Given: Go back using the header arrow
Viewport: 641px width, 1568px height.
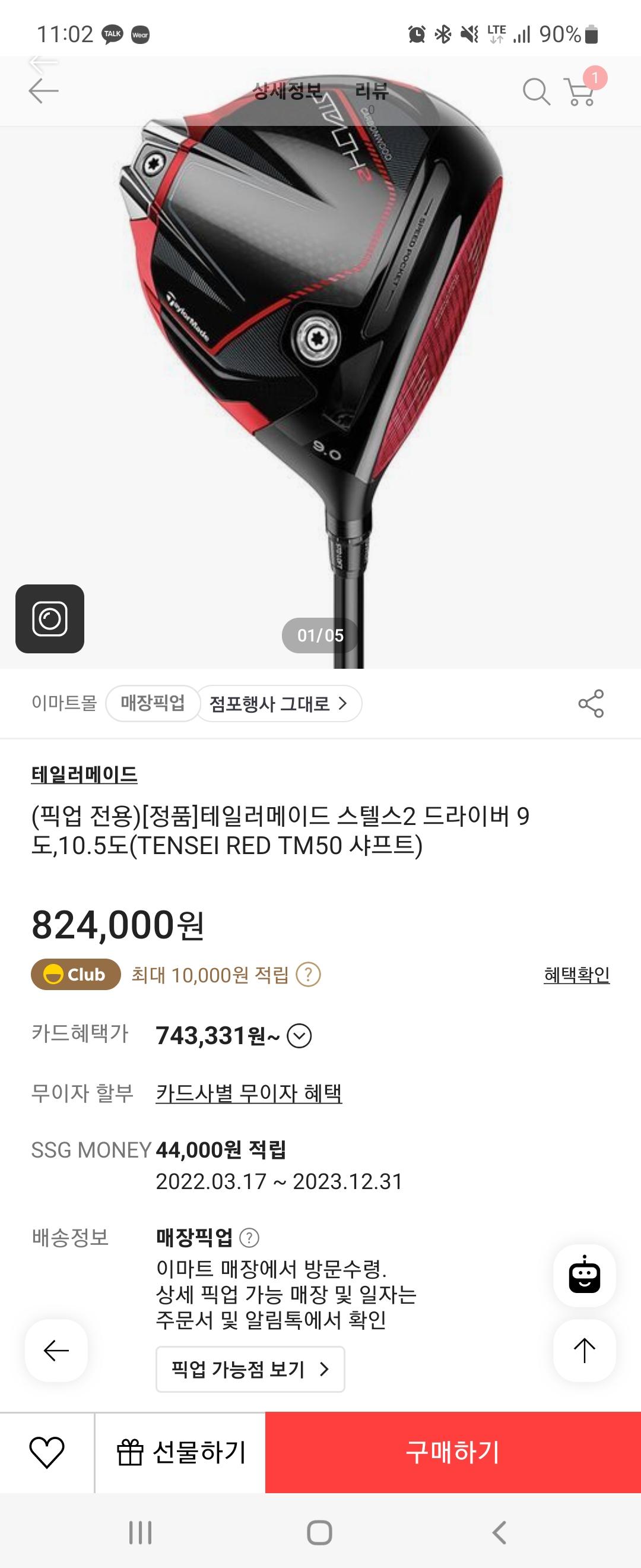Looking at the screenshot, I should 44,91.
